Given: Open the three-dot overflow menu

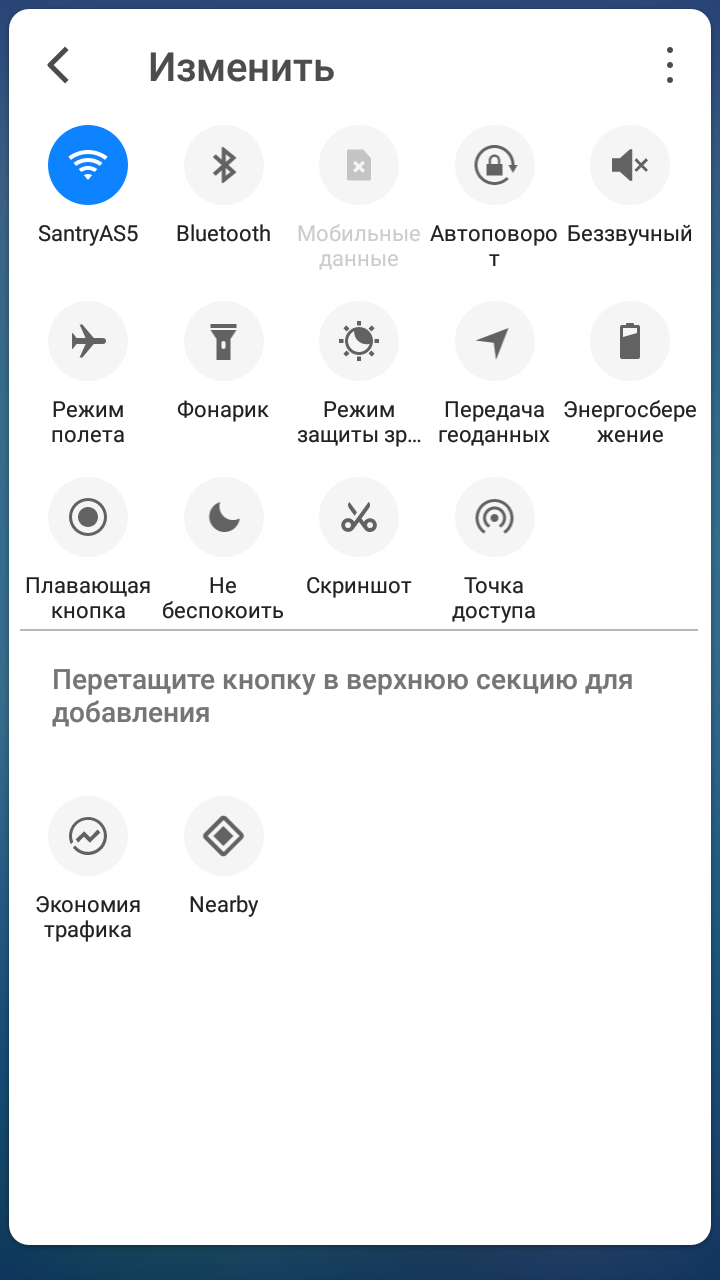Looking at the screenshot, I should pos(669,66).
